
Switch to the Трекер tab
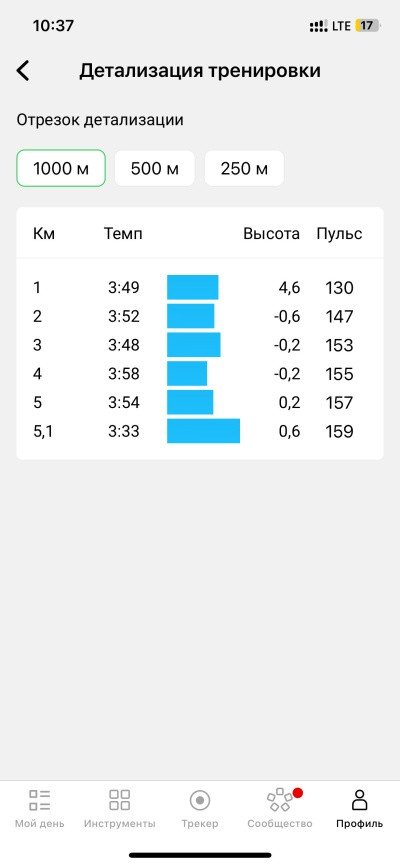[200, 809]
